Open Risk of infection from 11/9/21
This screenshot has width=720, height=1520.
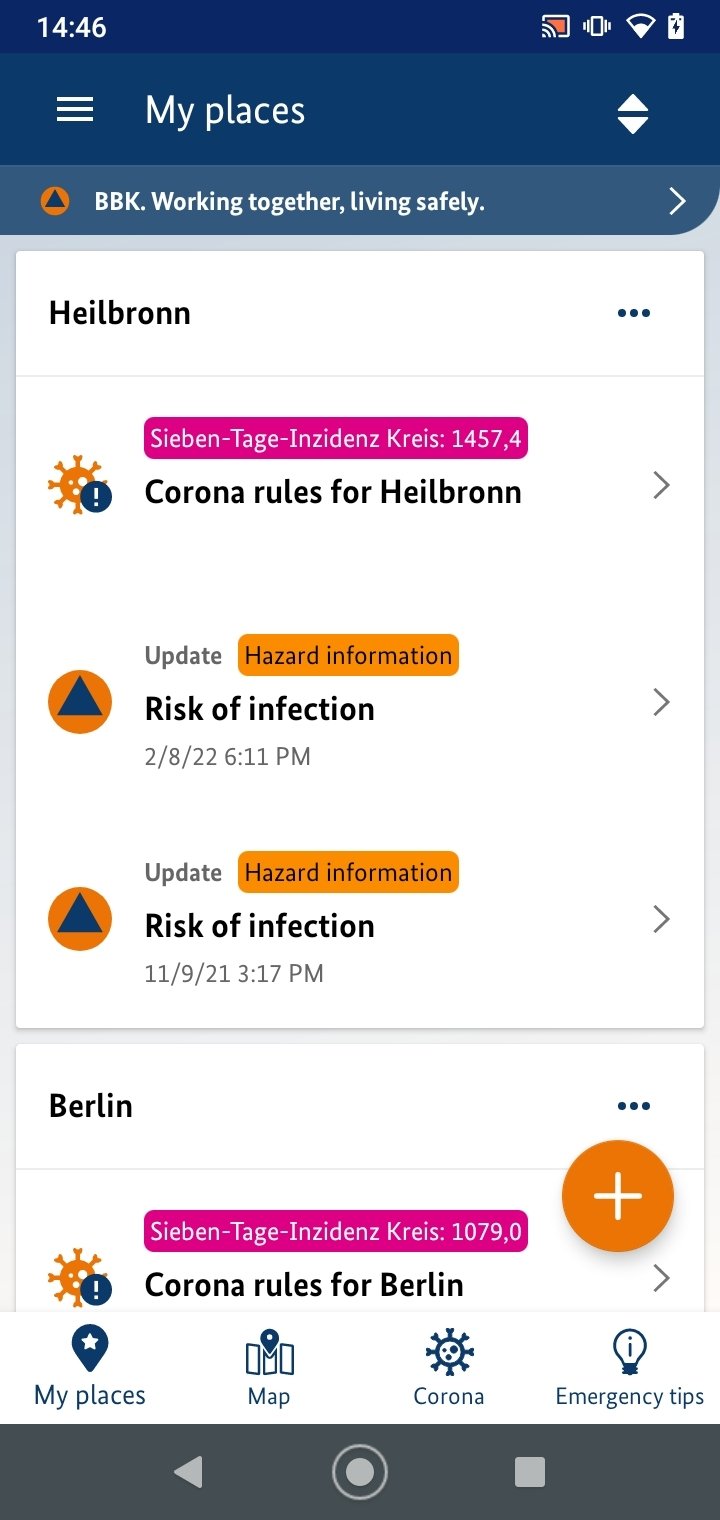(360, 919)
